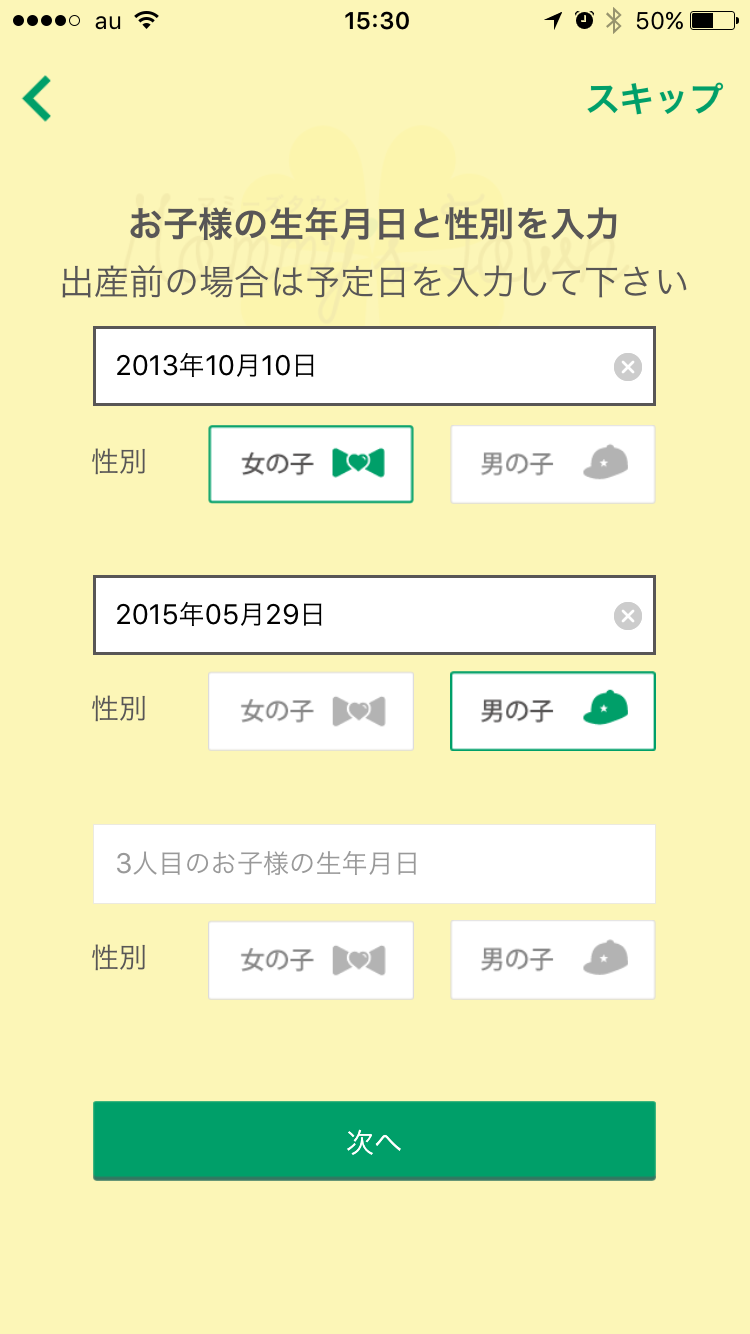Pick 女の子 for the third child
This screenshot has width=750, height=1334.
coord(311,960)
